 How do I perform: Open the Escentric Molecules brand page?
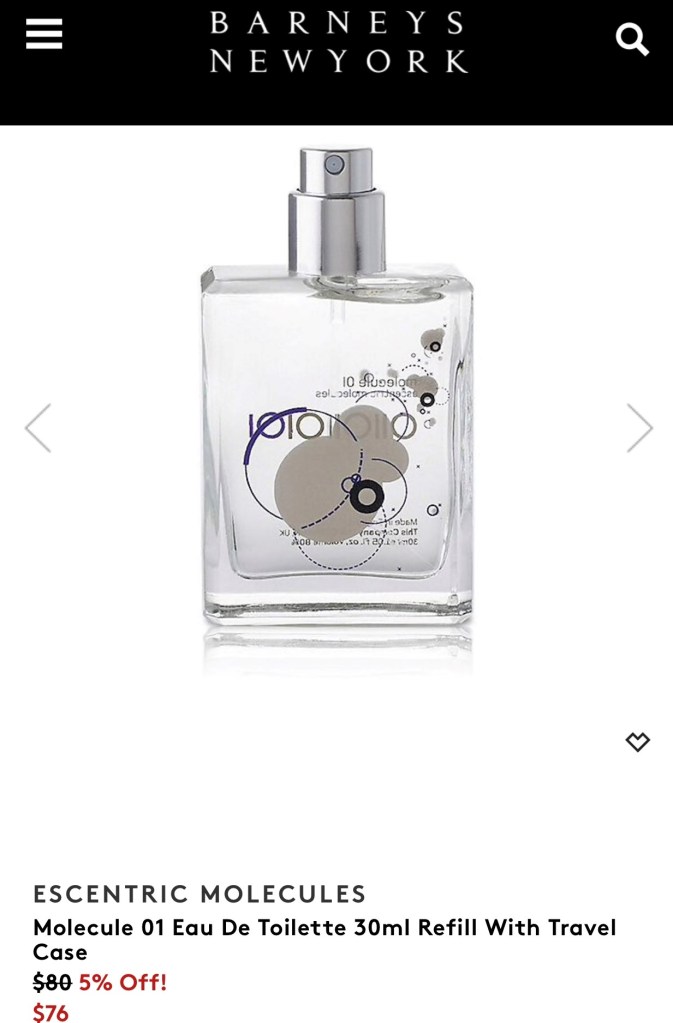(200, 893)
